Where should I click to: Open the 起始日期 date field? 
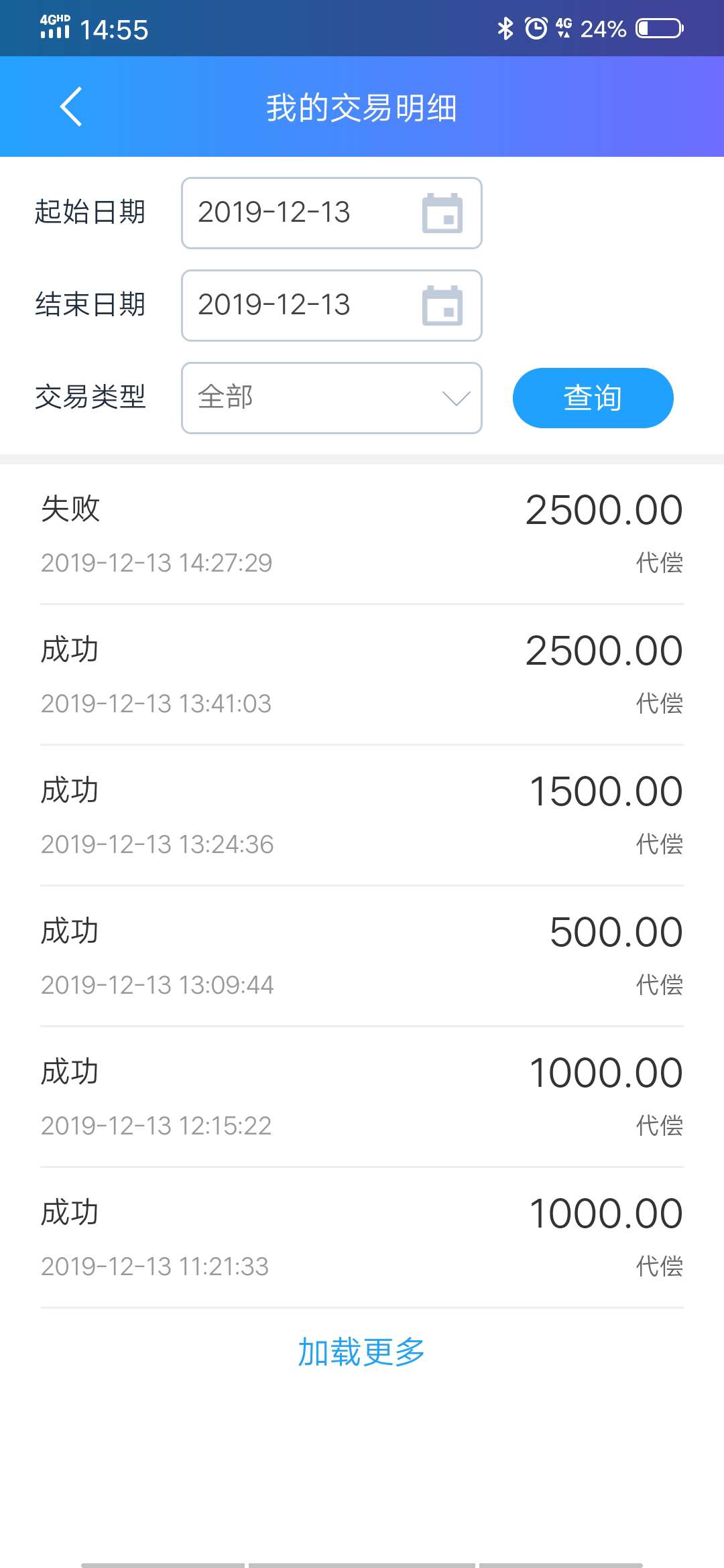(332, 213)
